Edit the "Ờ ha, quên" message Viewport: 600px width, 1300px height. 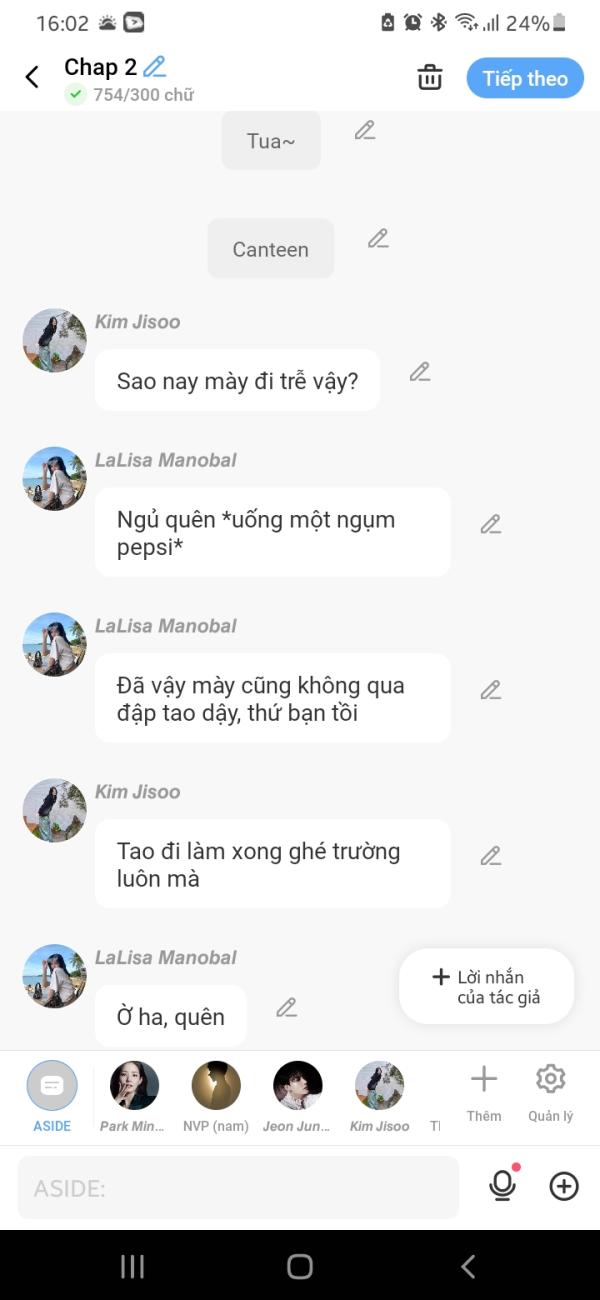(x=287, y=1008)
